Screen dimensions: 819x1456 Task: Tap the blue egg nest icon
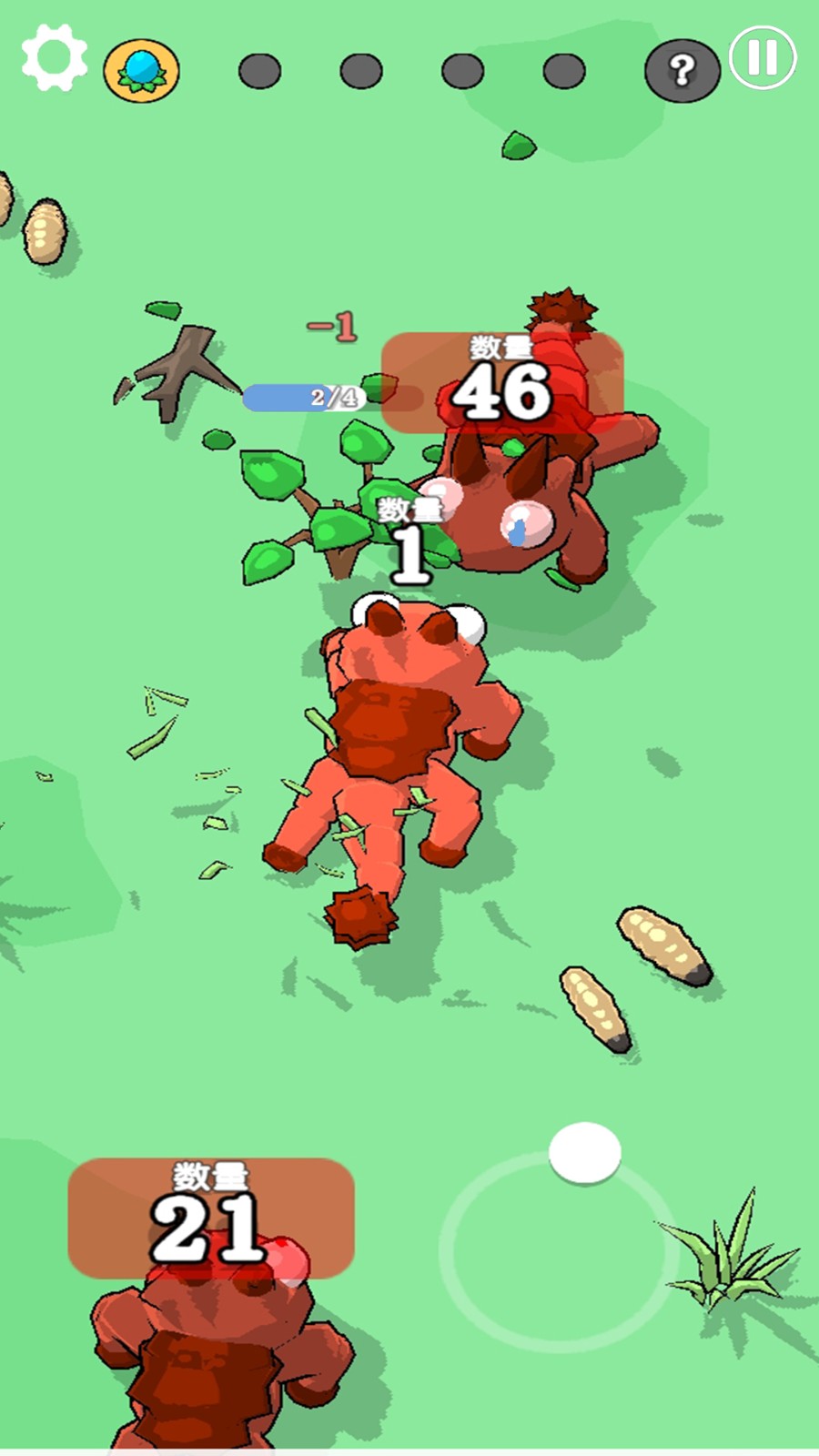141,70
